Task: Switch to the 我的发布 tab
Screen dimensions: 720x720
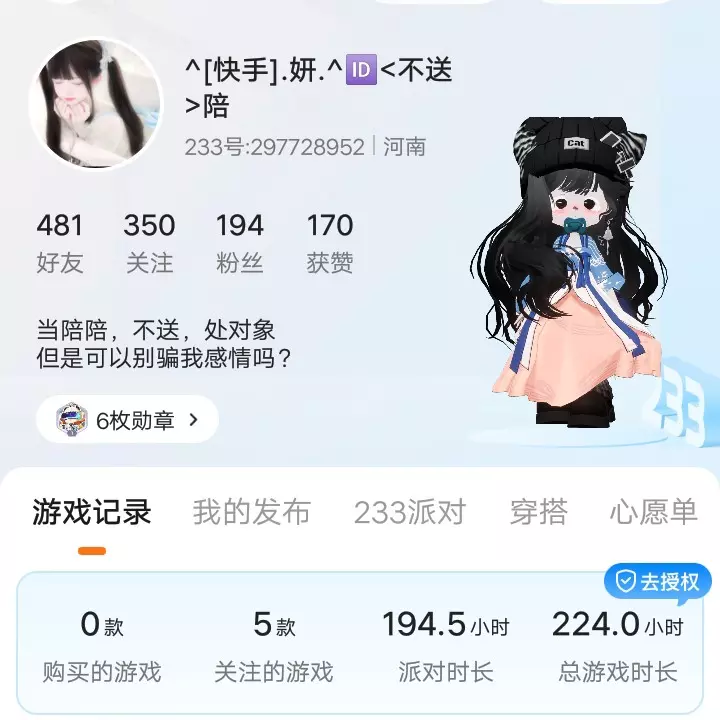Action: click(251, 513)
